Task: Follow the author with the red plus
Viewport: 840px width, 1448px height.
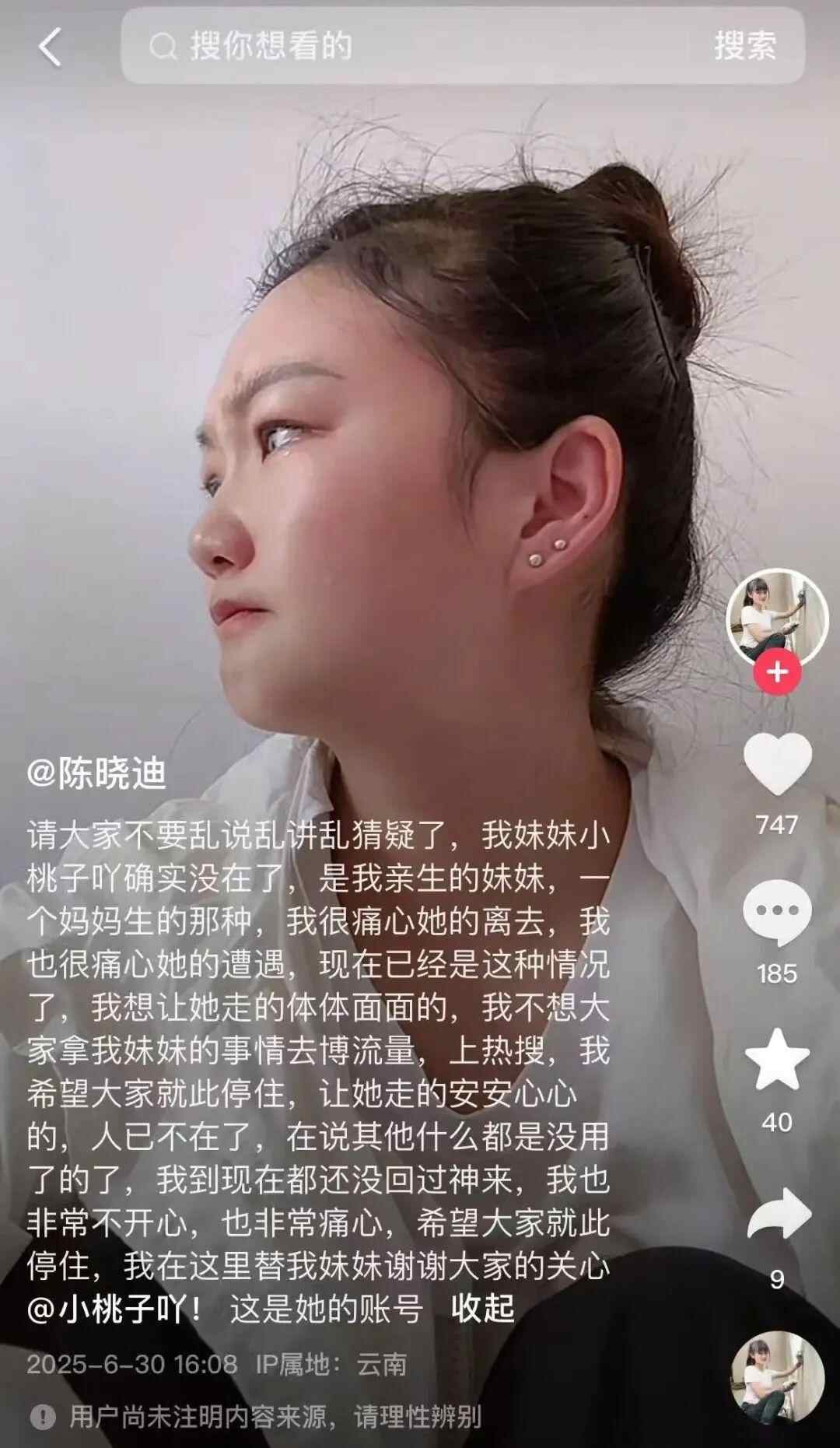Action: (777, 672)
